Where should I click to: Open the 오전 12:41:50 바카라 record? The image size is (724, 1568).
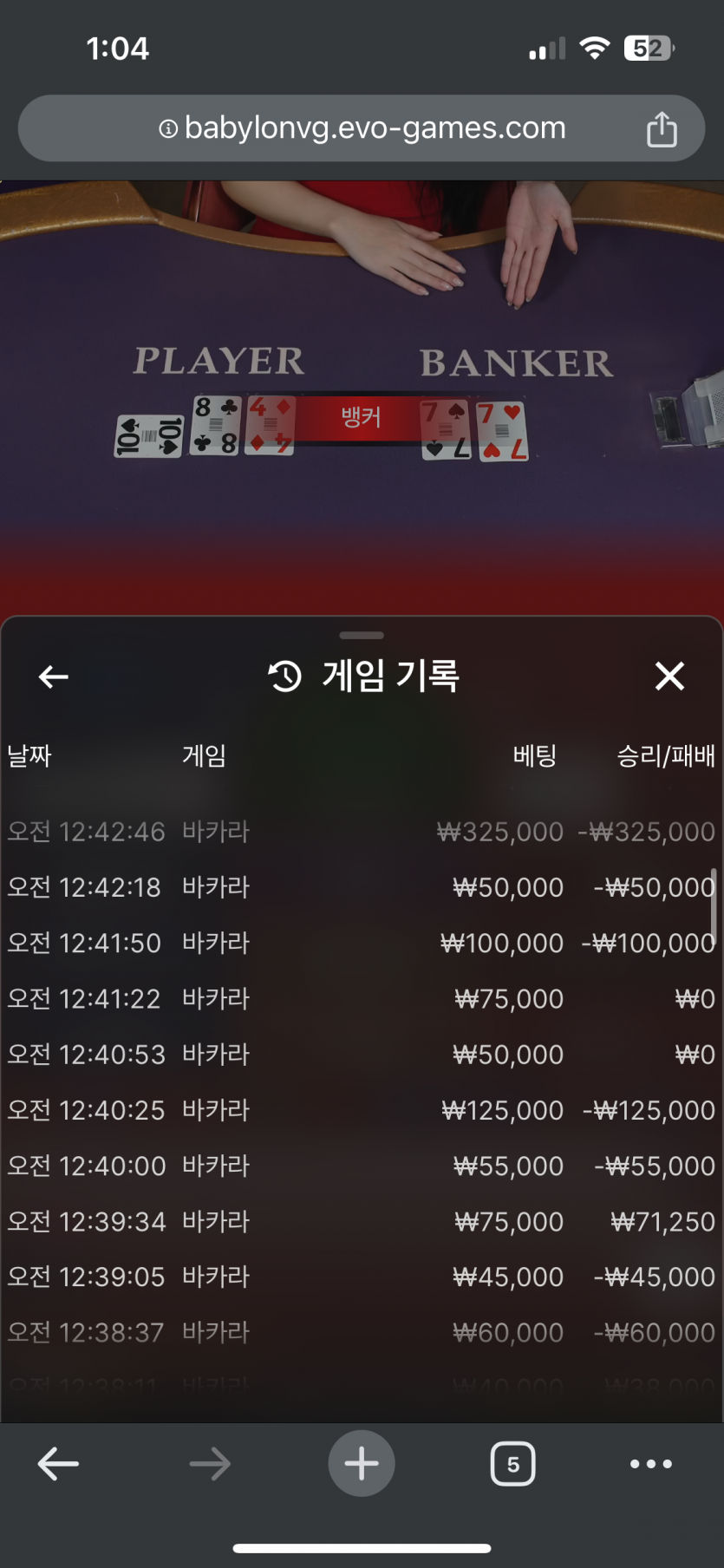pyautogui.click(x=362, y=943)
